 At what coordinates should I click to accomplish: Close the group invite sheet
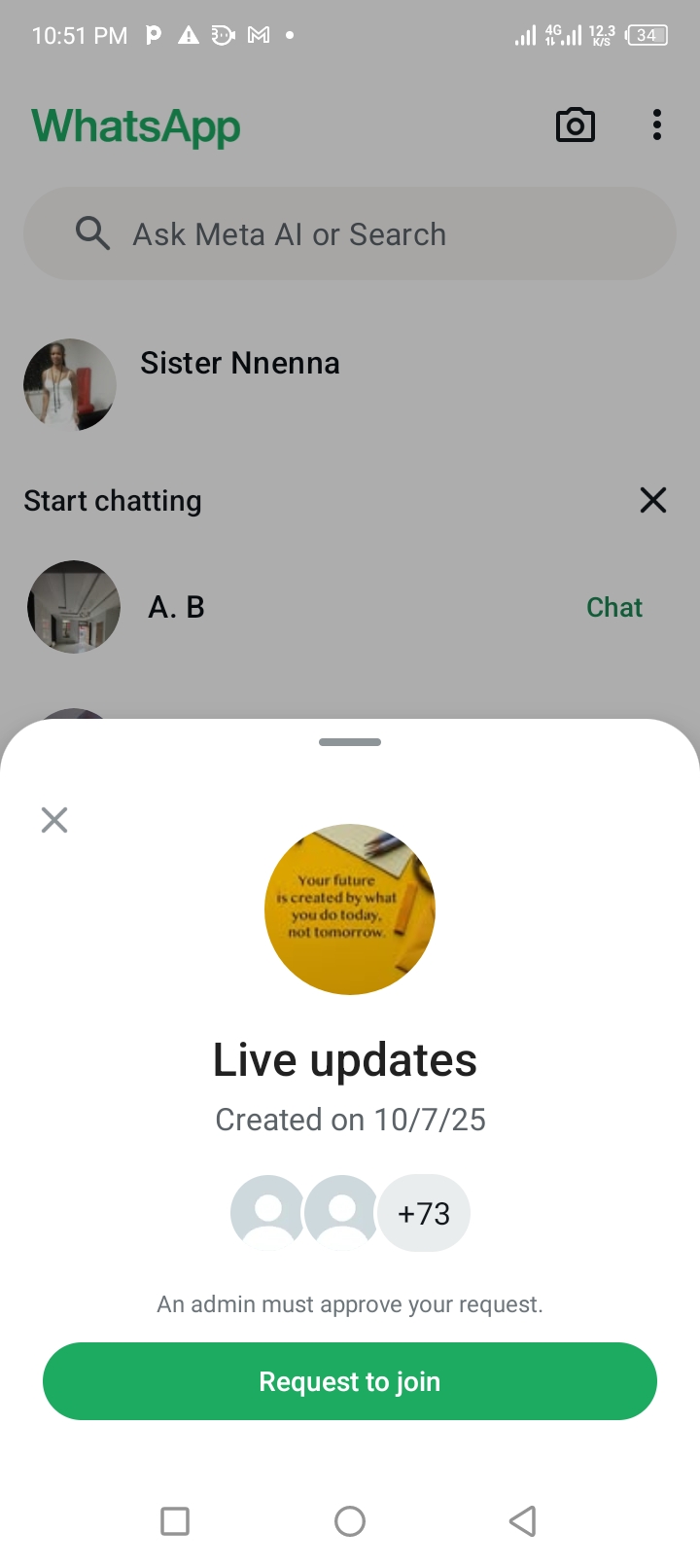point(54,820)
